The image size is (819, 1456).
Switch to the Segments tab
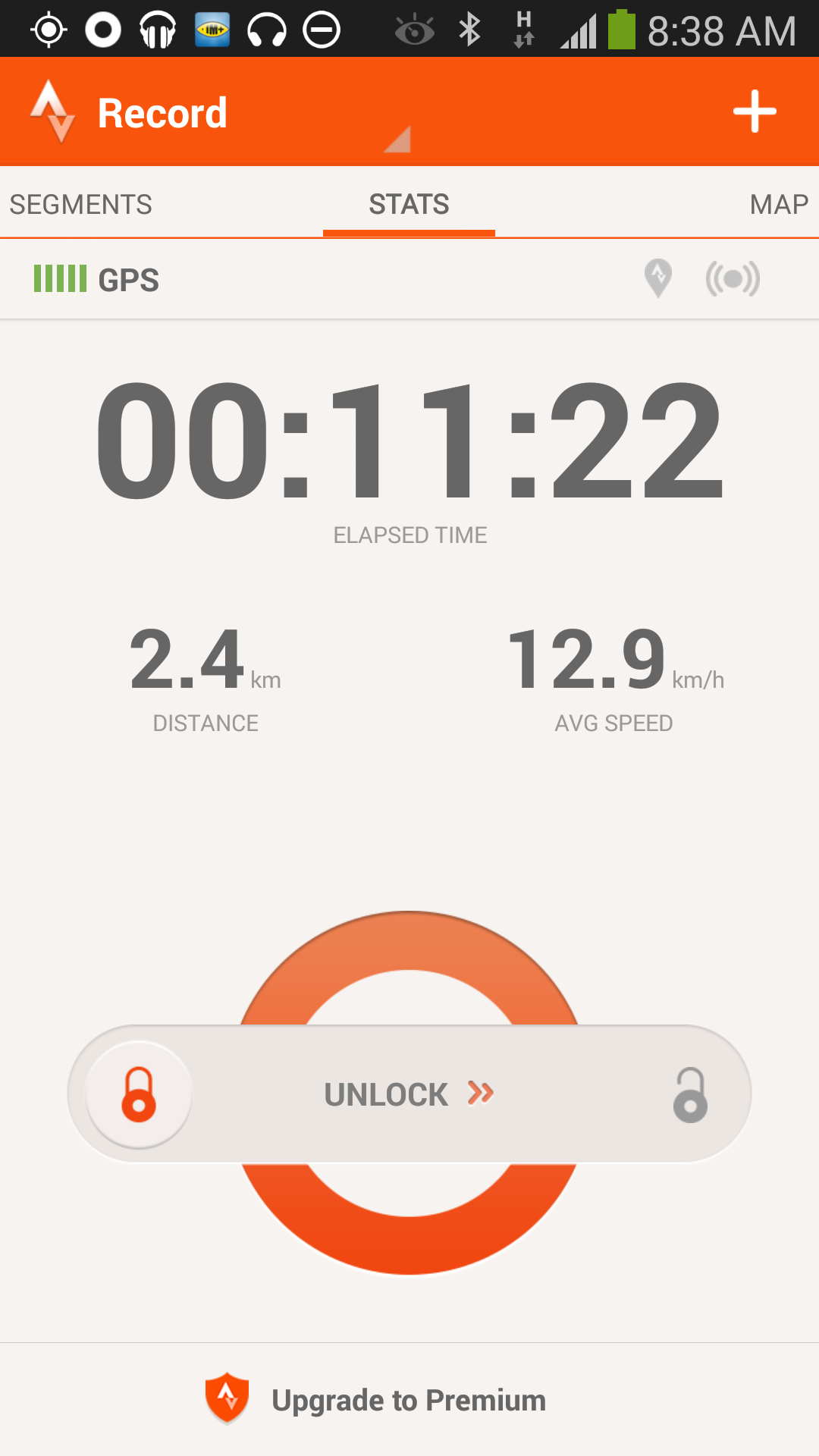point(81,204)
